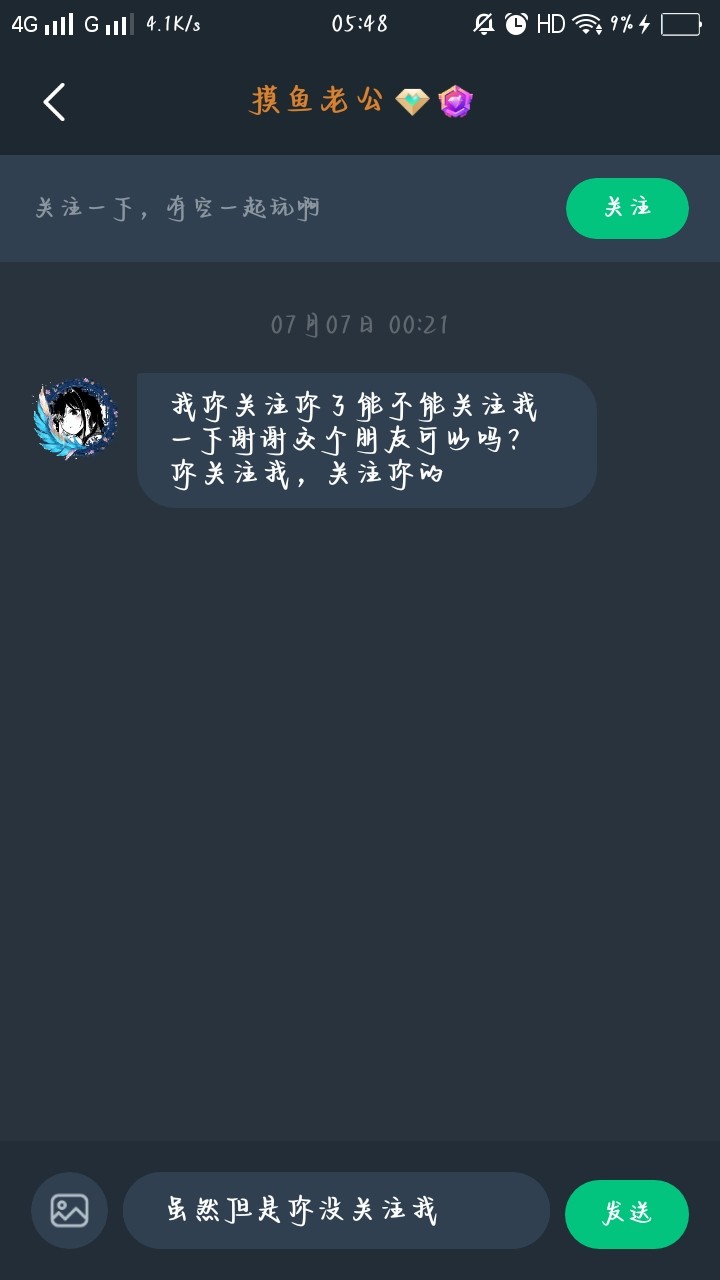Go back from the 摸鱼老公 chat
This screenshot has width=720, height=1280.
[x=54, y=101]
